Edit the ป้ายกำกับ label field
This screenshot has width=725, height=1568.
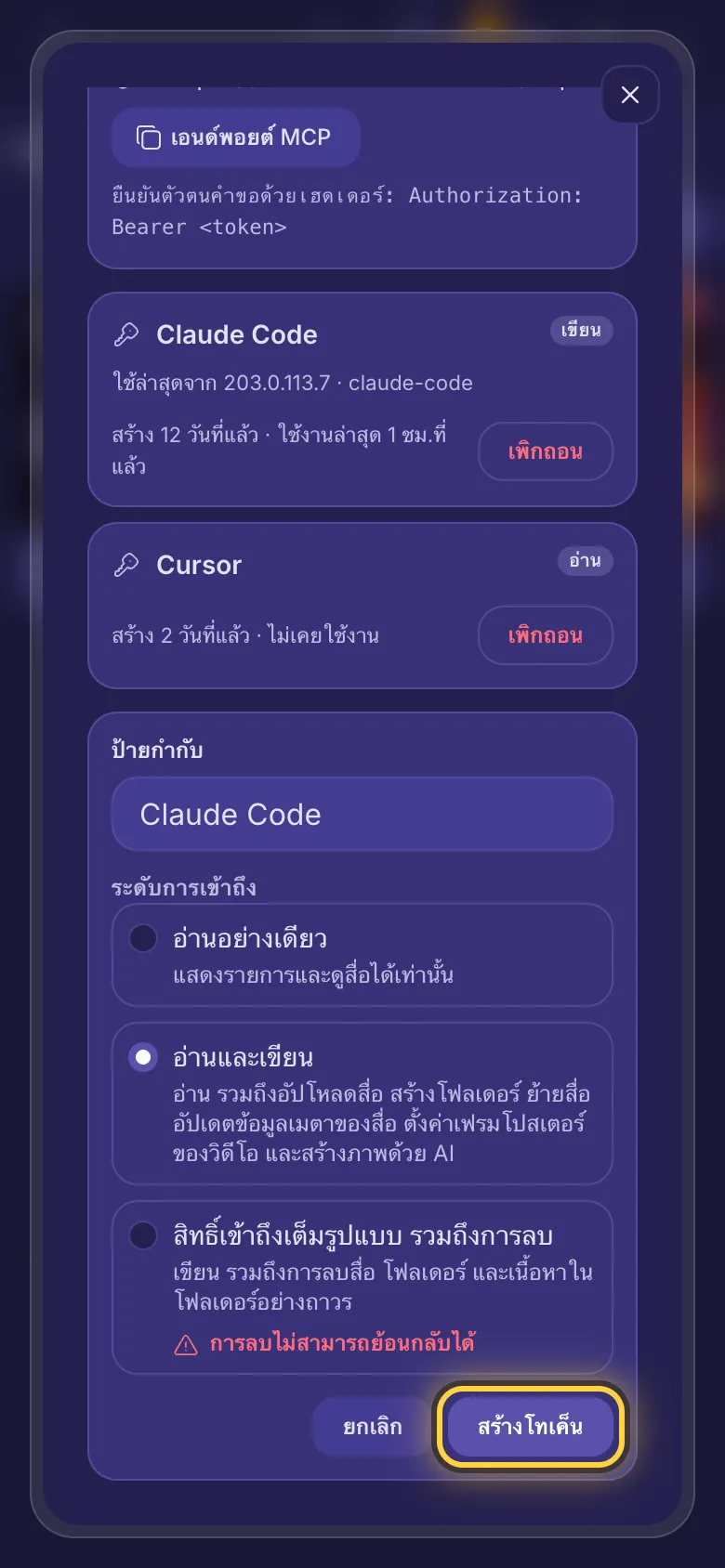tap(362, 815)
